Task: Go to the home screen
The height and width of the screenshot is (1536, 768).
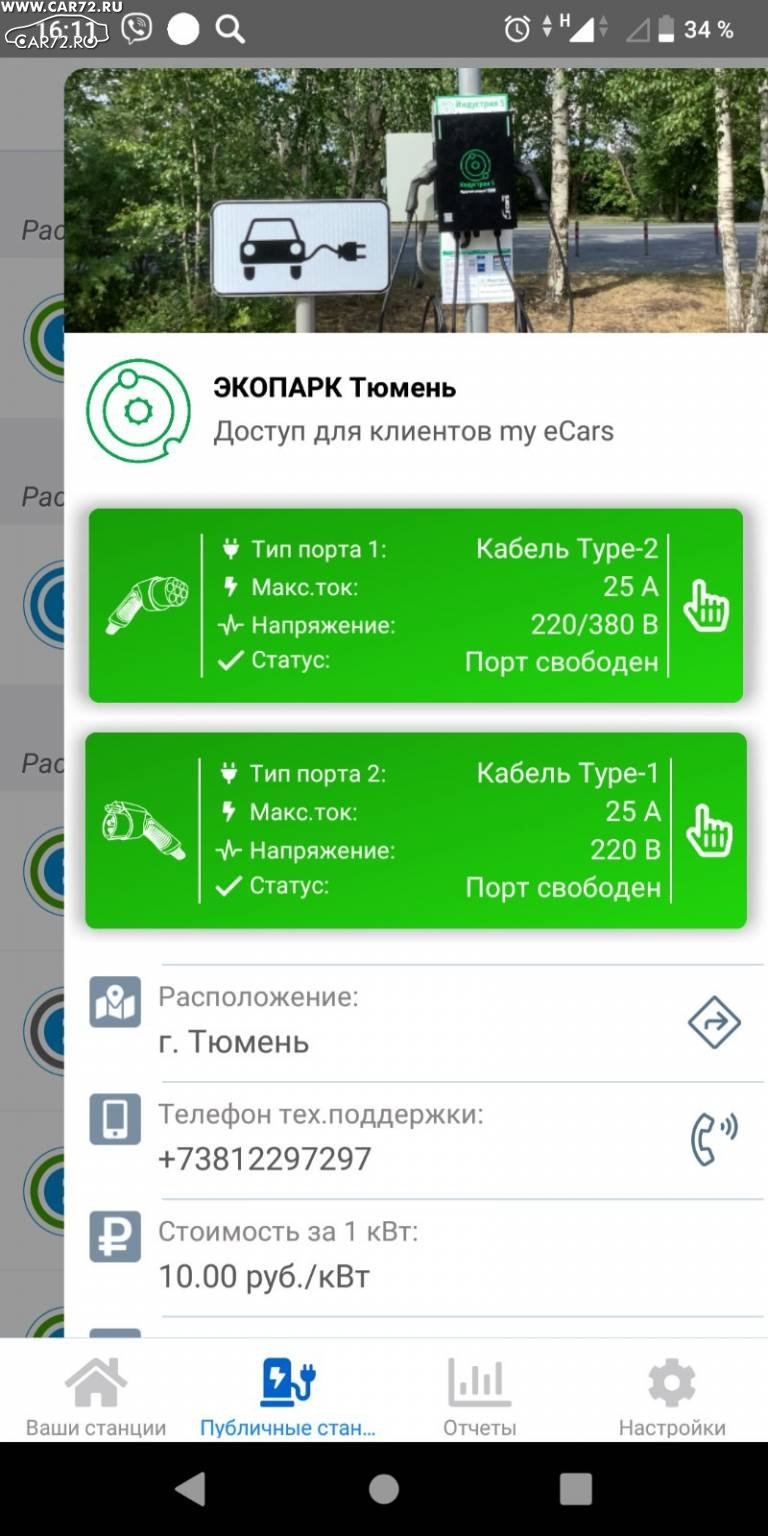Action: (x=384, y=1489)
